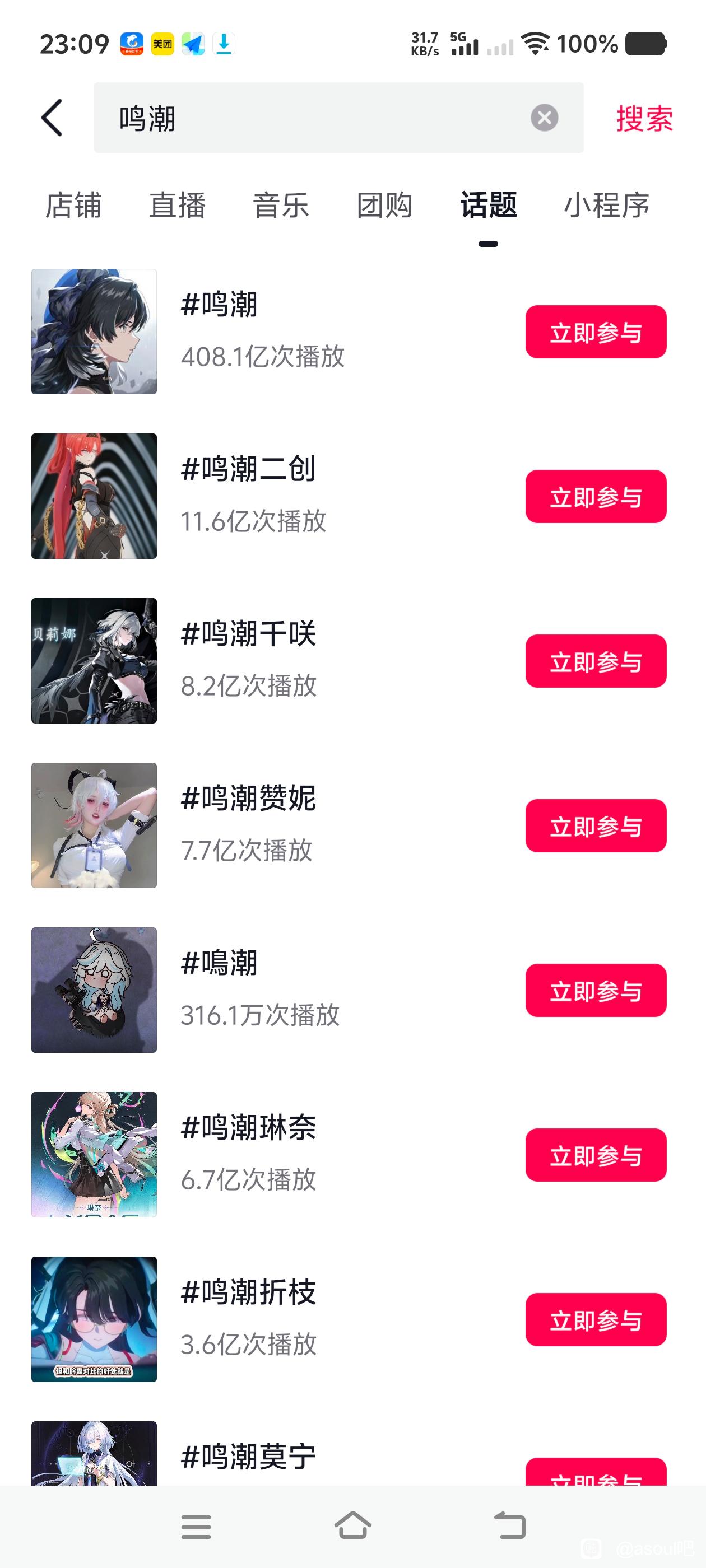Switch to the 店铺 tab
Viewport: 706px width, 1568px height.
(x=74, y=205)
